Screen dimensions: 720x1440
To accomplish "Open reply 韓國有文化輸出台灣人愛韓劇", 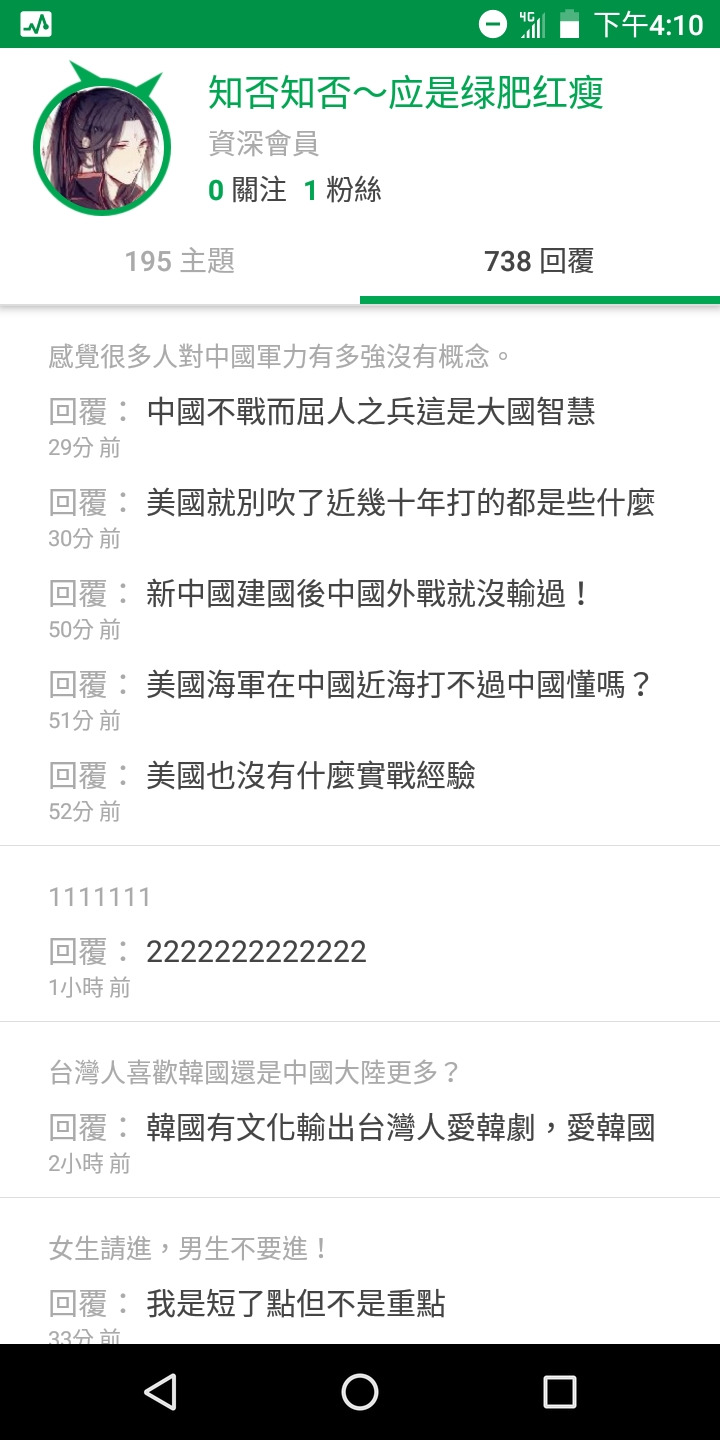I will coord(400,1128).
